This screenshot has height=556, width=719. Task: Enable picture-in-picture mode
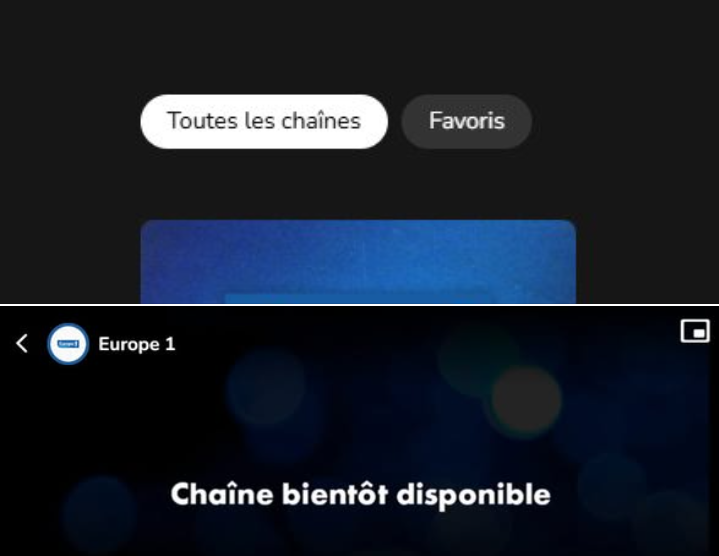694,331
